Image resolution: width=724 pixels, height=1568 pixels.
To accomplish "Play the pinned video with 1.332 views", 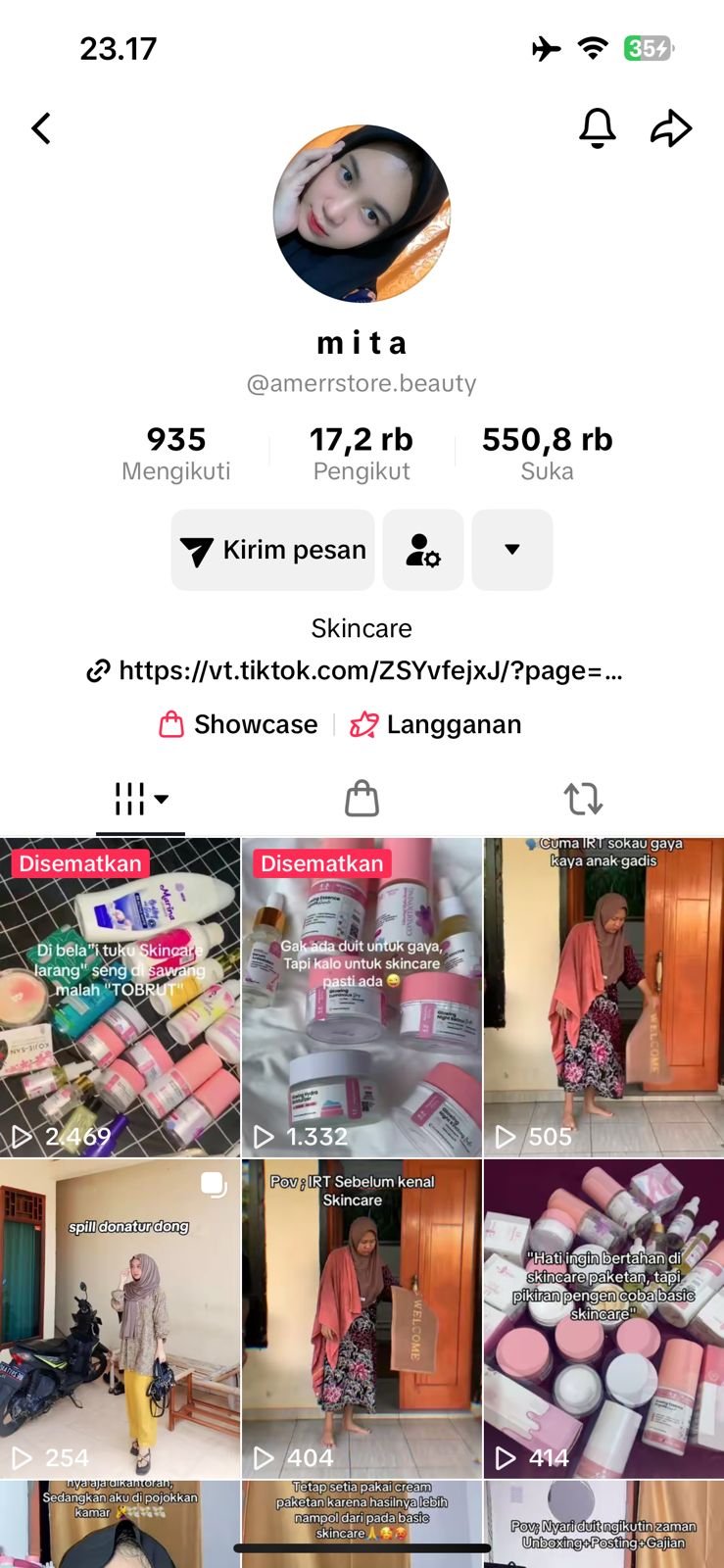I will click(362, 997).
